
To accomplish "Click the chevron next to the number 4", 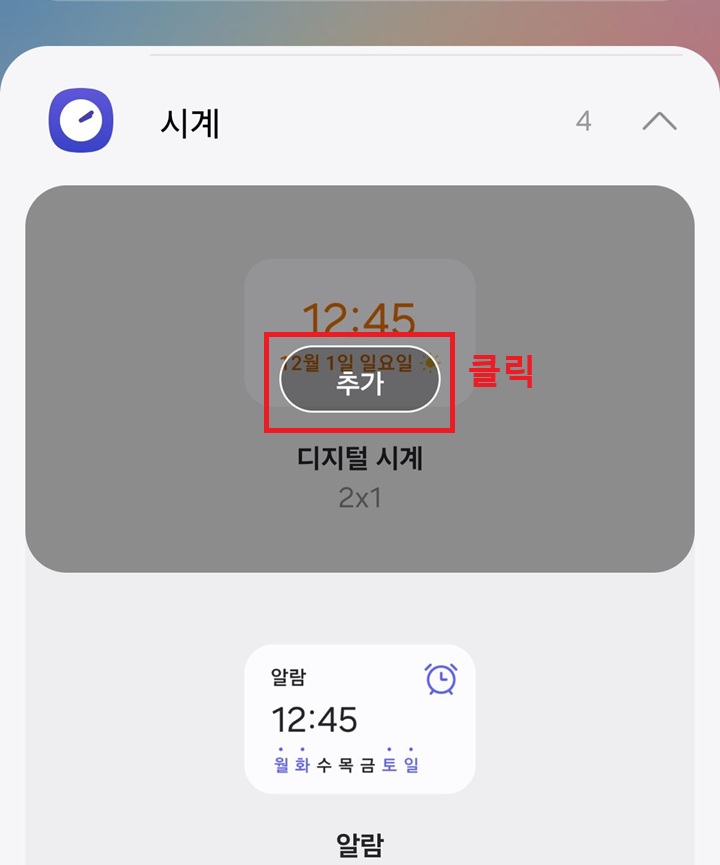I will point(659,120).
